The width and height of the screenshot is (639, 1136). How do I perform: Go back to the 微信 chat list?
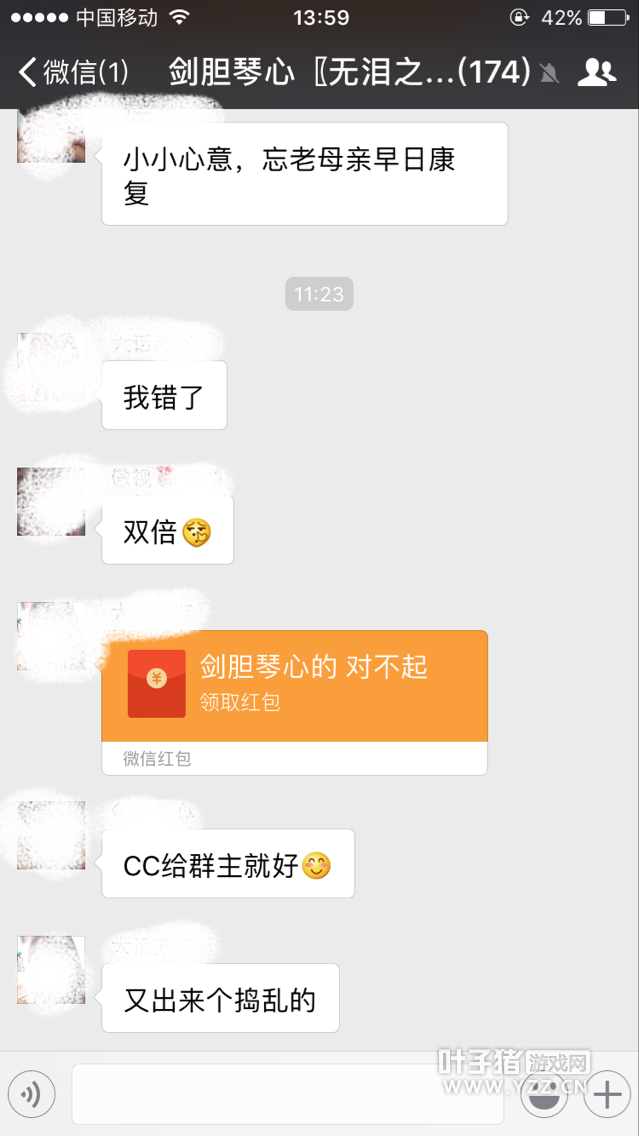72,72
